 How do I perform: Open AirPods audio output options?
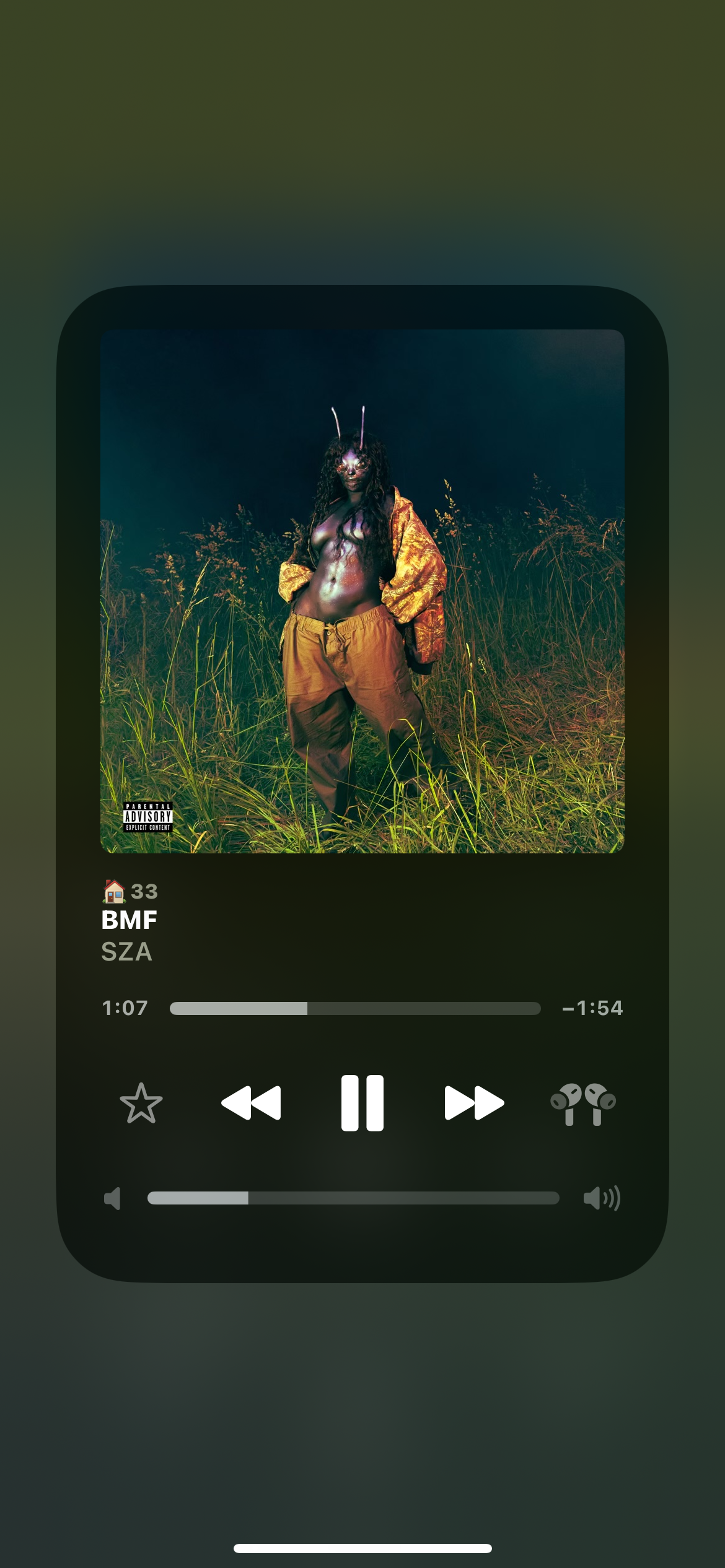pyautogui.click(x=582, y=1103)
